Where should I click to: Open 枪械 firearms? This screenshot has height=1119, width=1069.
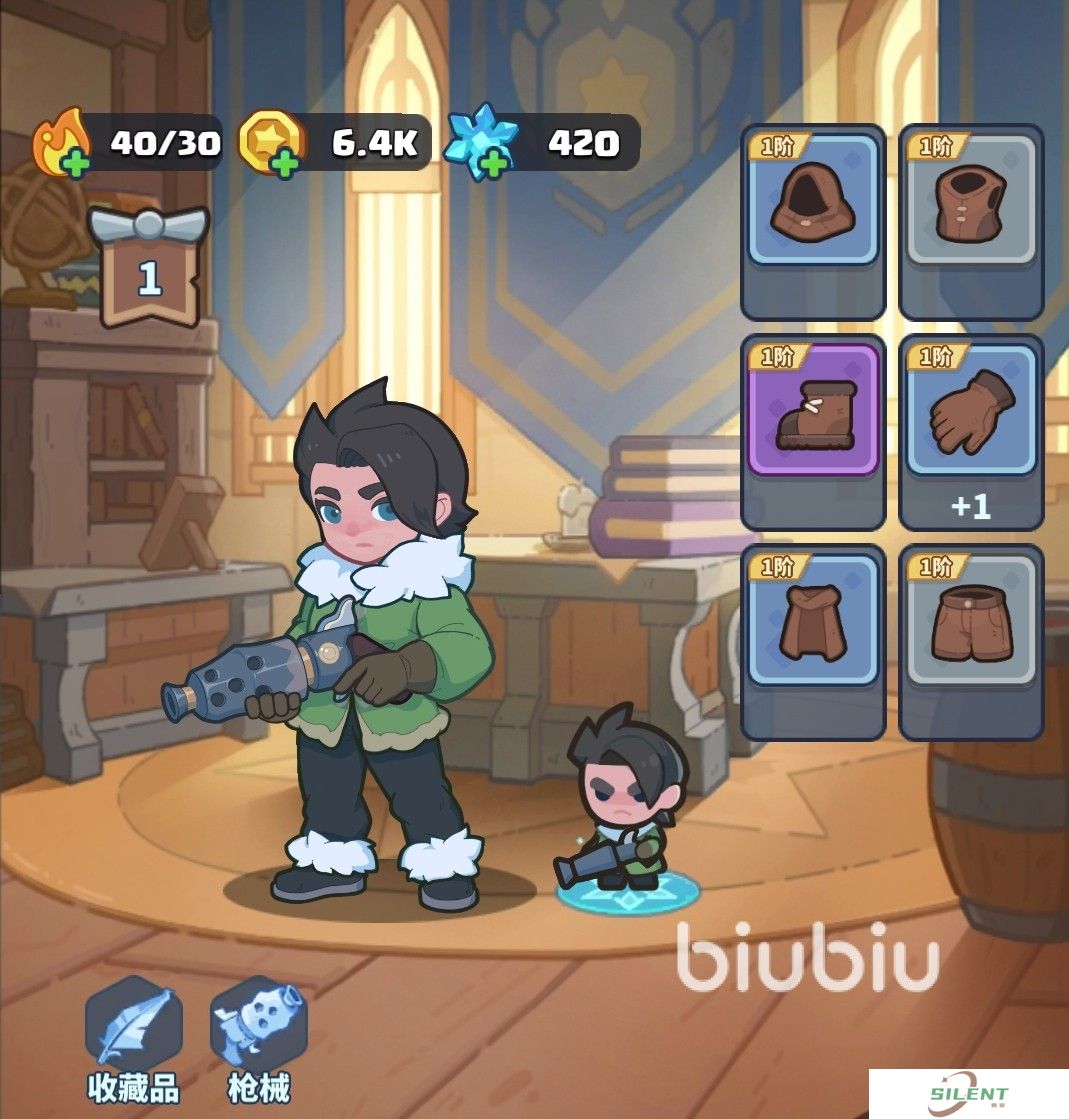pos(259,1040)
